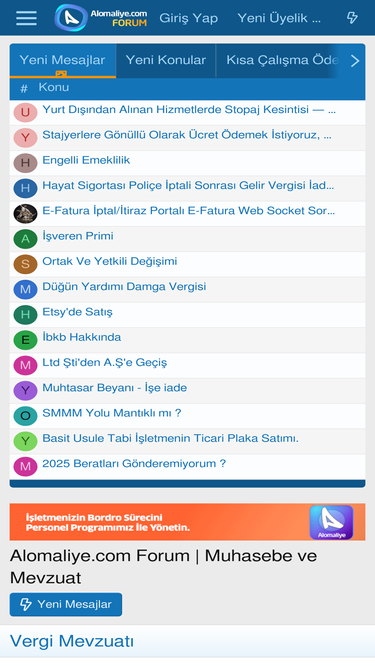Open the Yurt Dışından Alınan Hizmetlerde topic
The image size is (375, 667).
pyautogui.click(x=189, y=110)
